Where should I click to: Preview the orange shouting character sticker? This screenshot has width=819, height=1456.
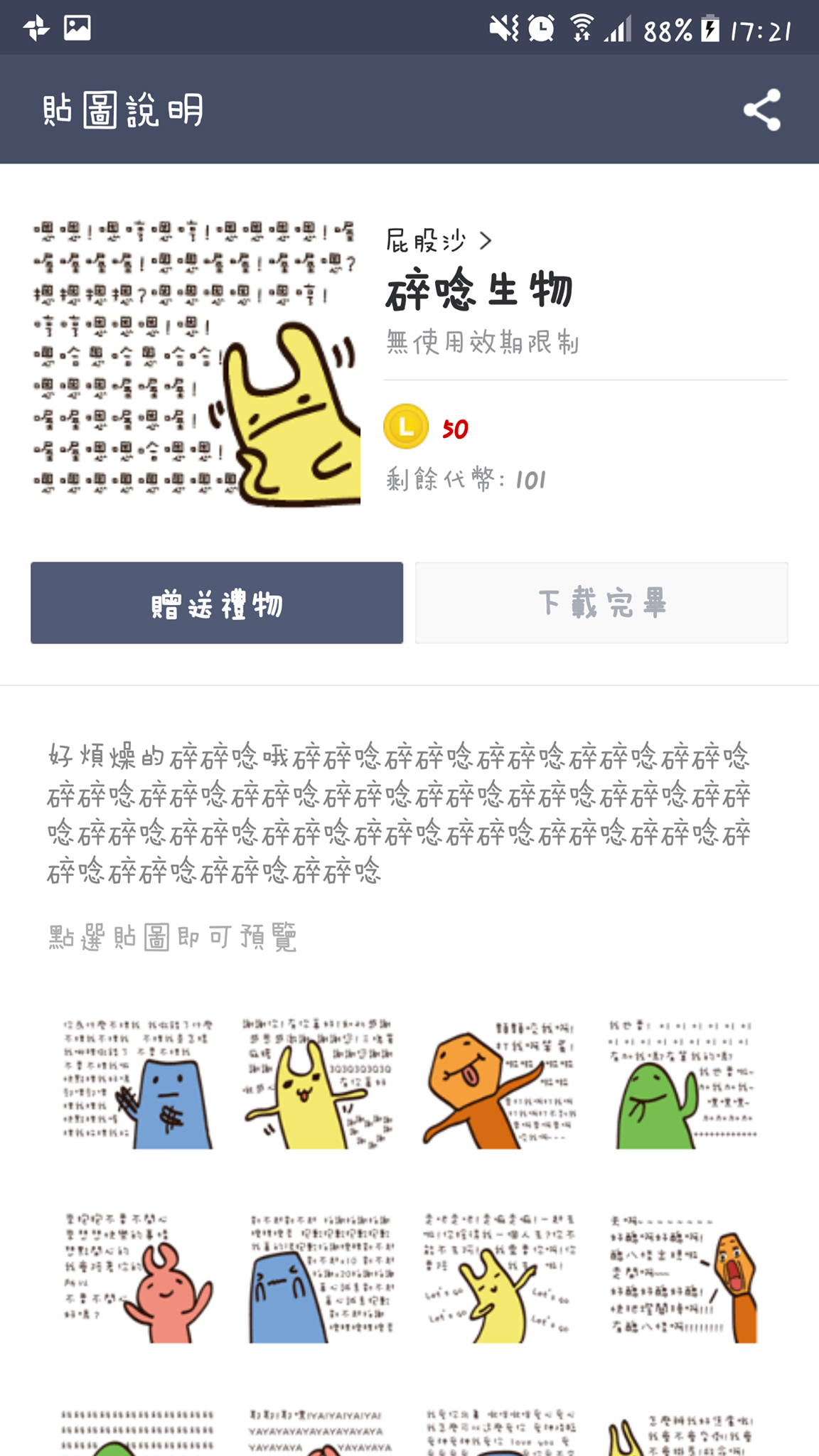coord(682,1278)
